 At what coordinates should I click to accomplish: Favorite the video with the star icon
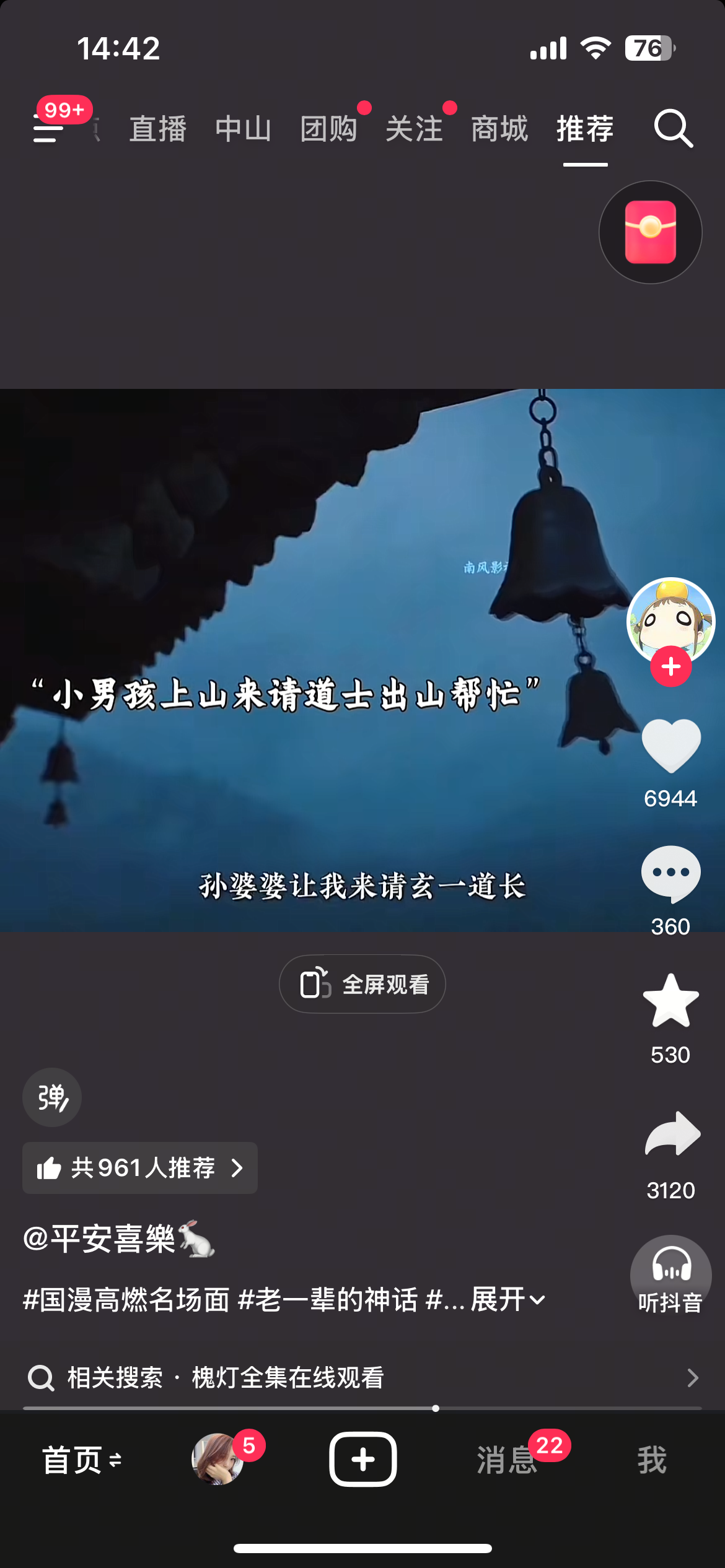click(671, 1001)
